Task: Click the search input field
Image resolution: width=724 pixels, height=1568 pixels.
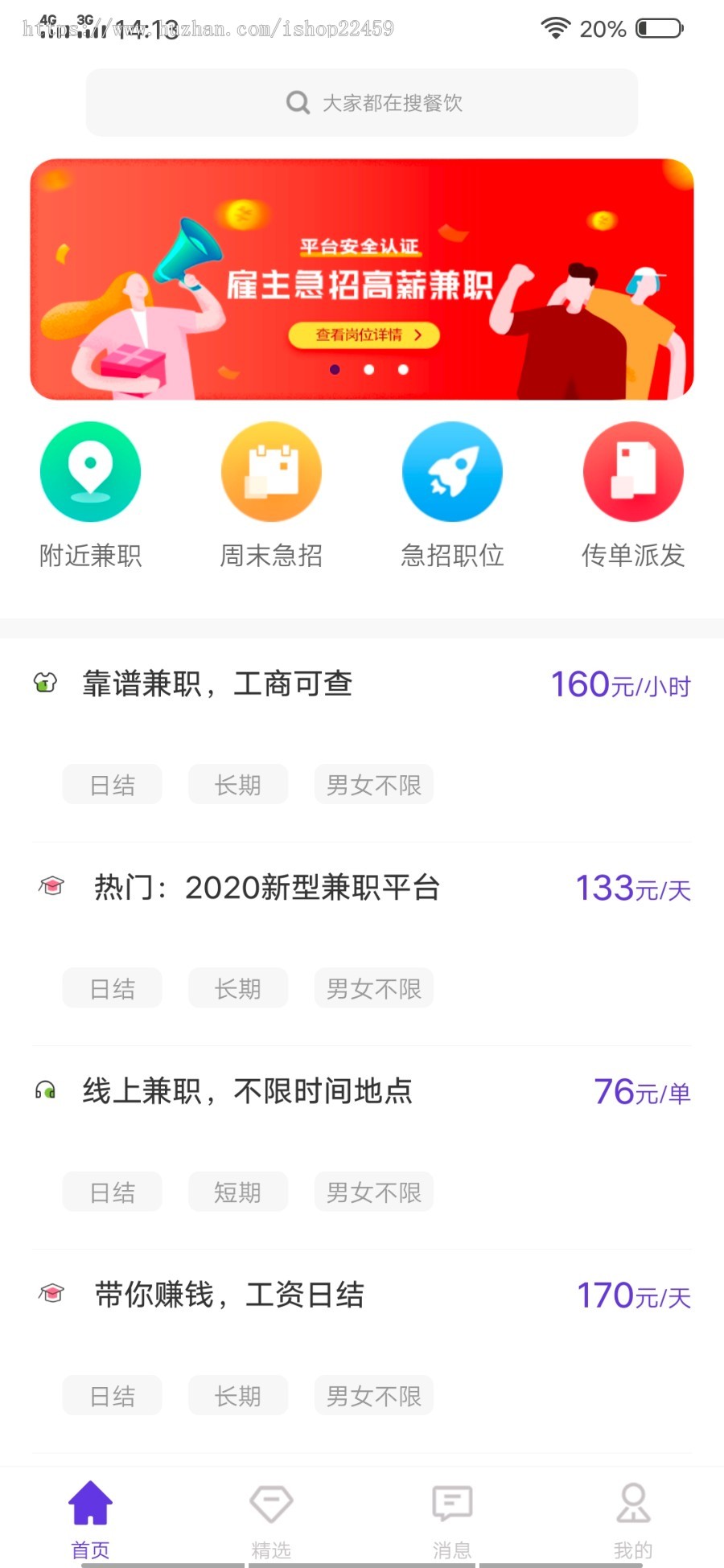Action: tap(362, 102)
